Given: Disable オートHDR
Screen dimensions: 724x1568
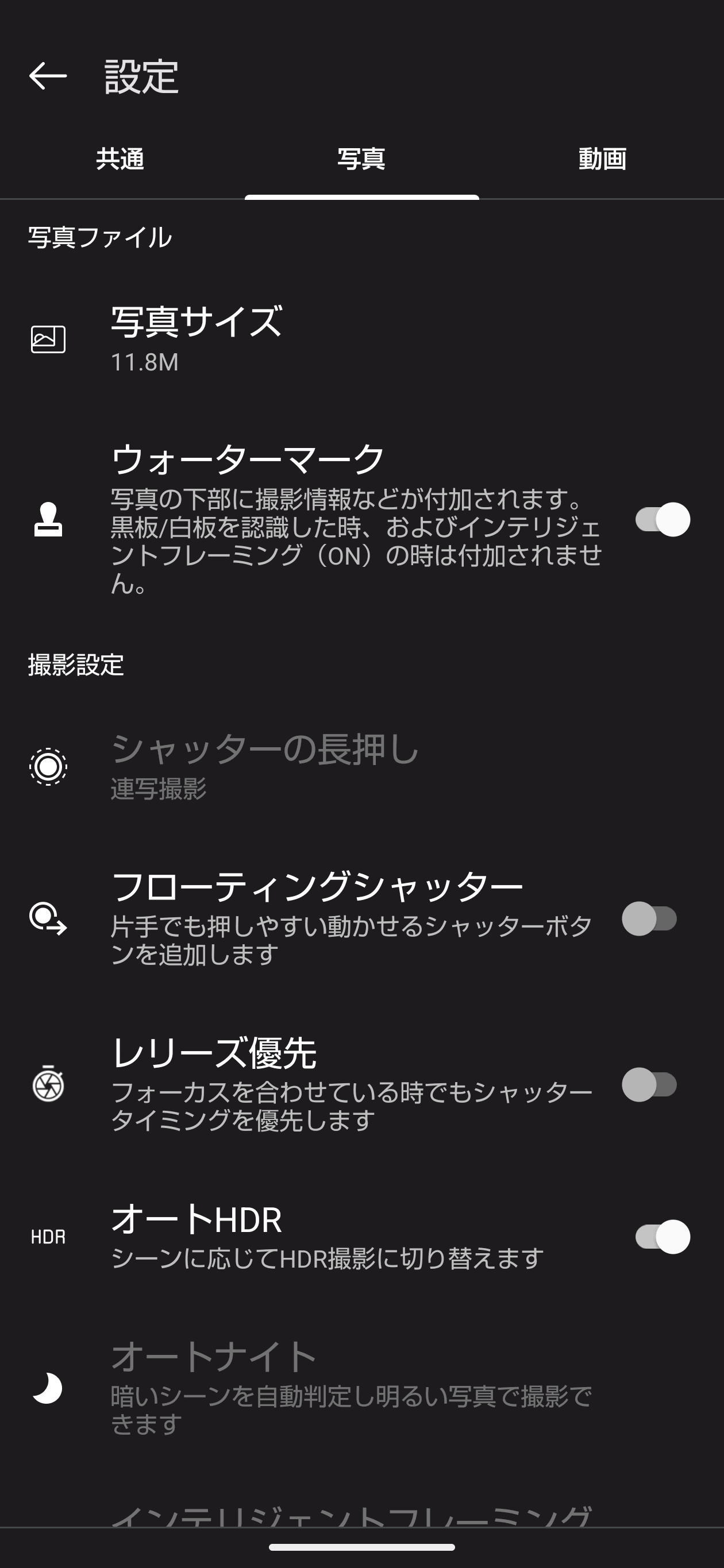Looking at the screenshot, I should tap(662, 1237).
